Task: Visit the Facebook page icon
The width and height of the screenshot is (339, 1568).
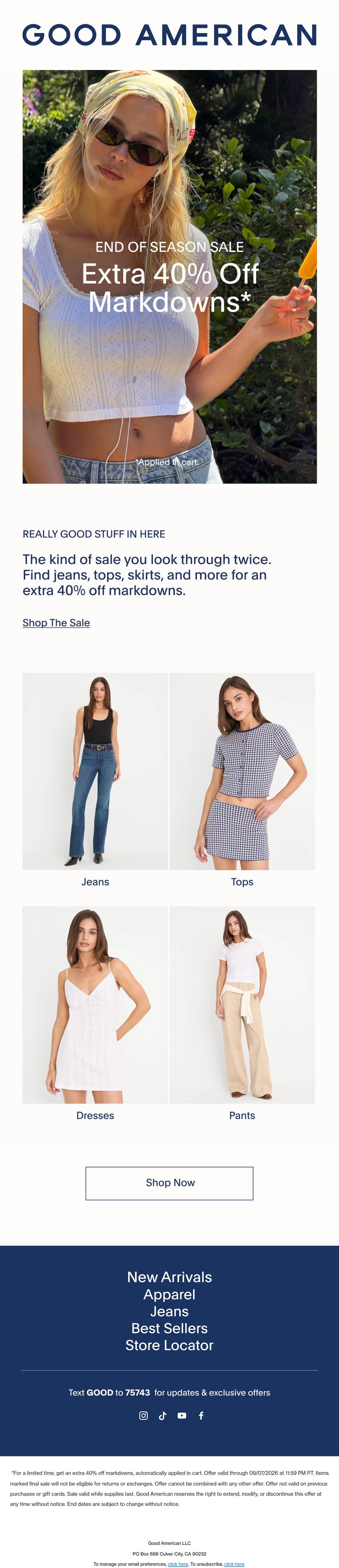Action: [201, 1416]
